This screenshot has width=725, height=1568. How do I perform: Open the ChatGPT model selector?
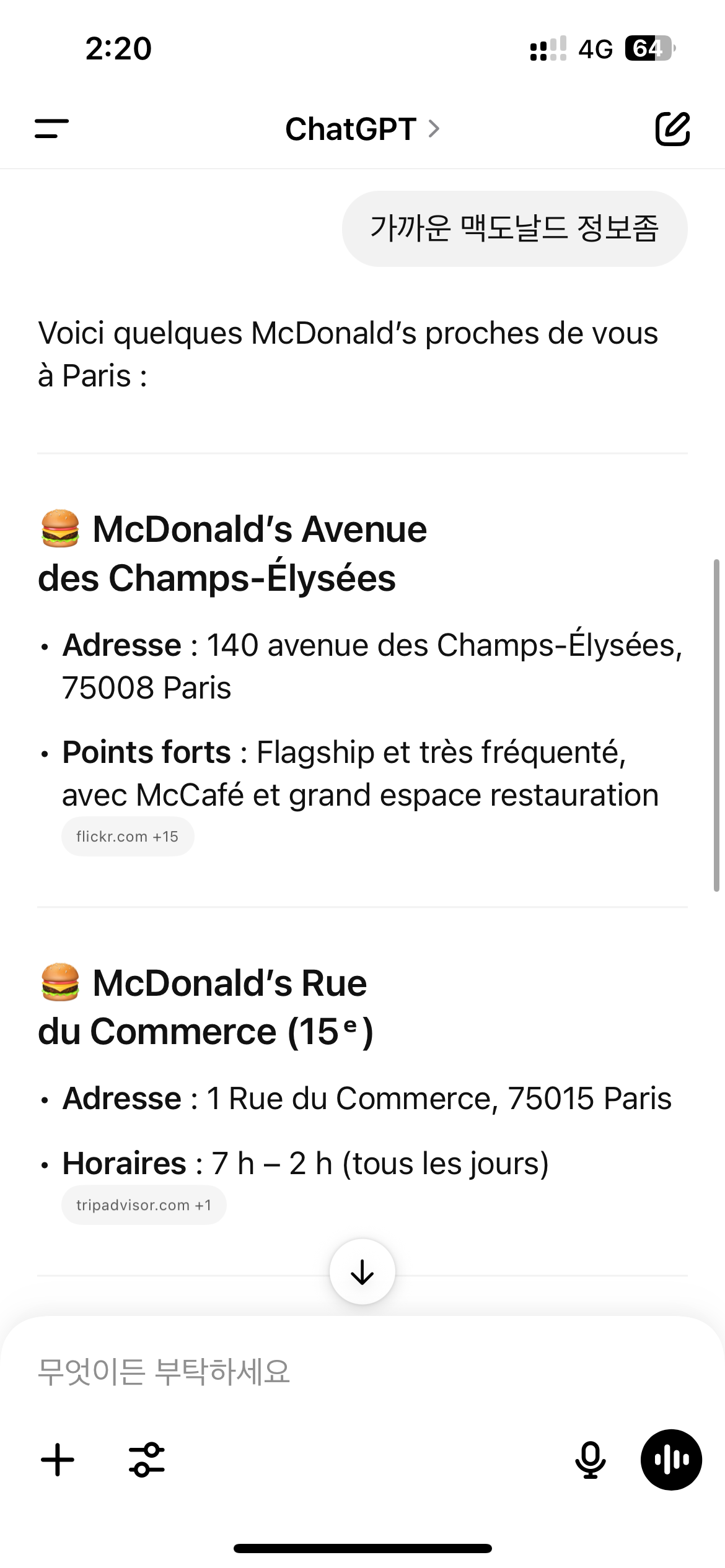pyautogui.click(x=362, y=129)
